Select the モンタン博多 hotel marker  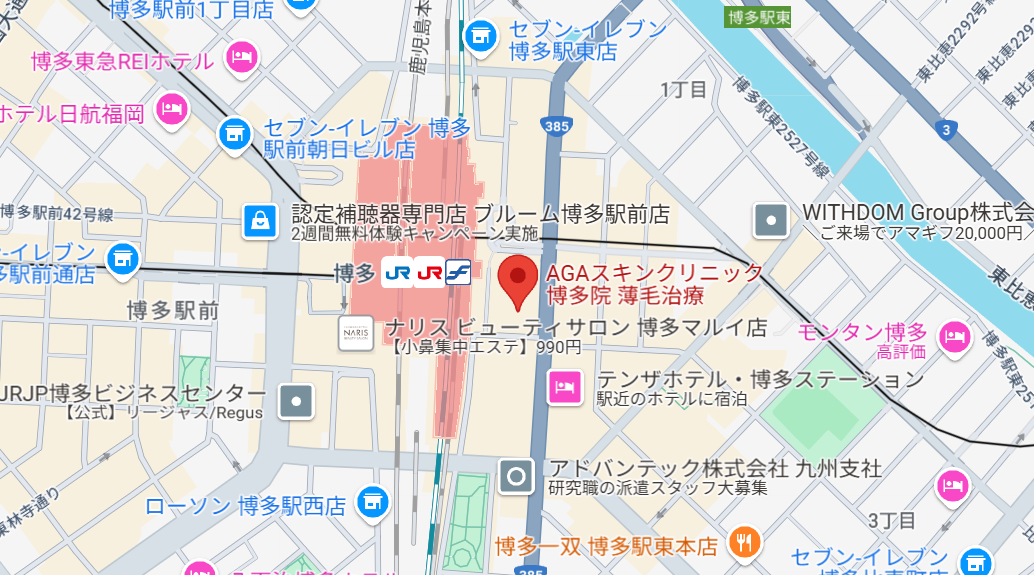[x=955, y=339]
